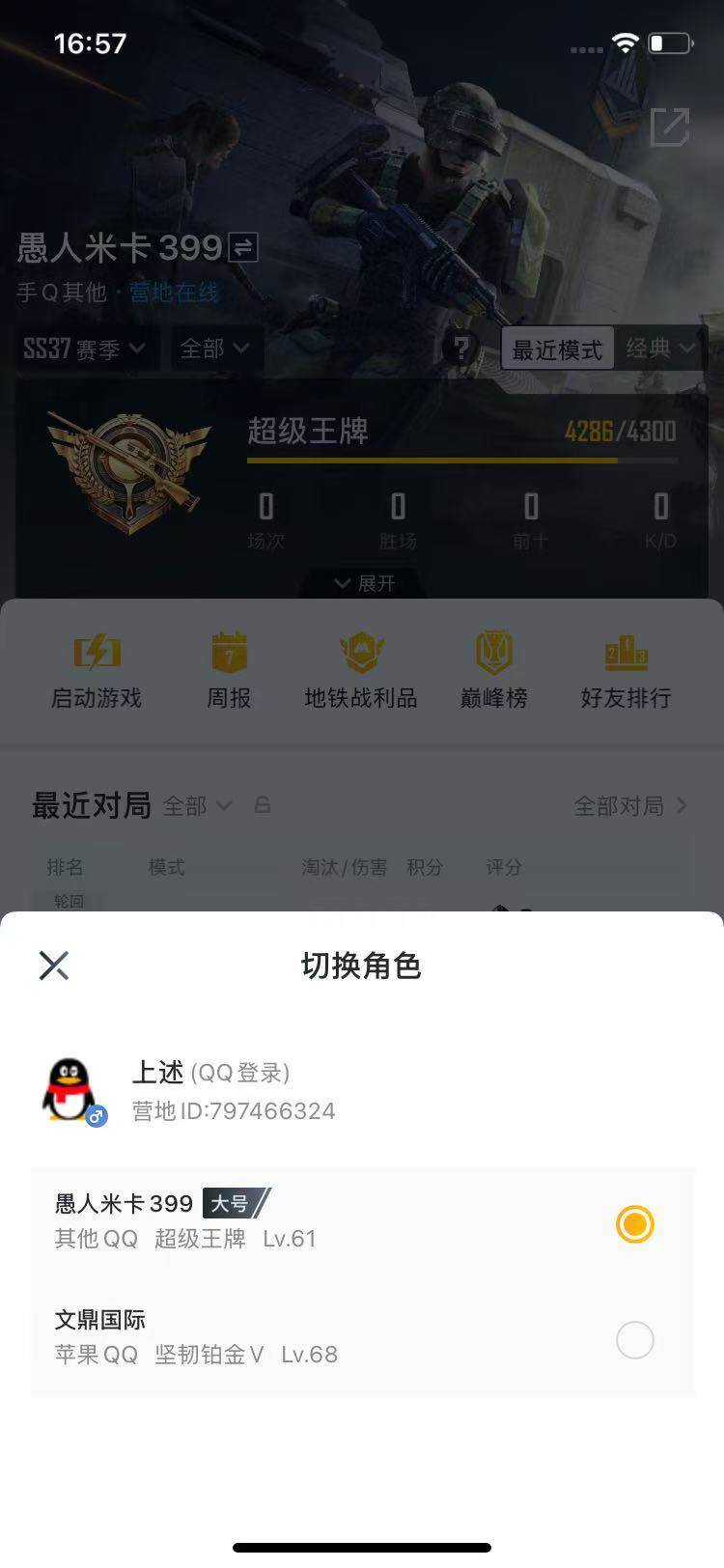Open the 周报 weekly report icon
Image resolution: width=724 pixels, height=1568 pixels.
click(x=229, y=652)
